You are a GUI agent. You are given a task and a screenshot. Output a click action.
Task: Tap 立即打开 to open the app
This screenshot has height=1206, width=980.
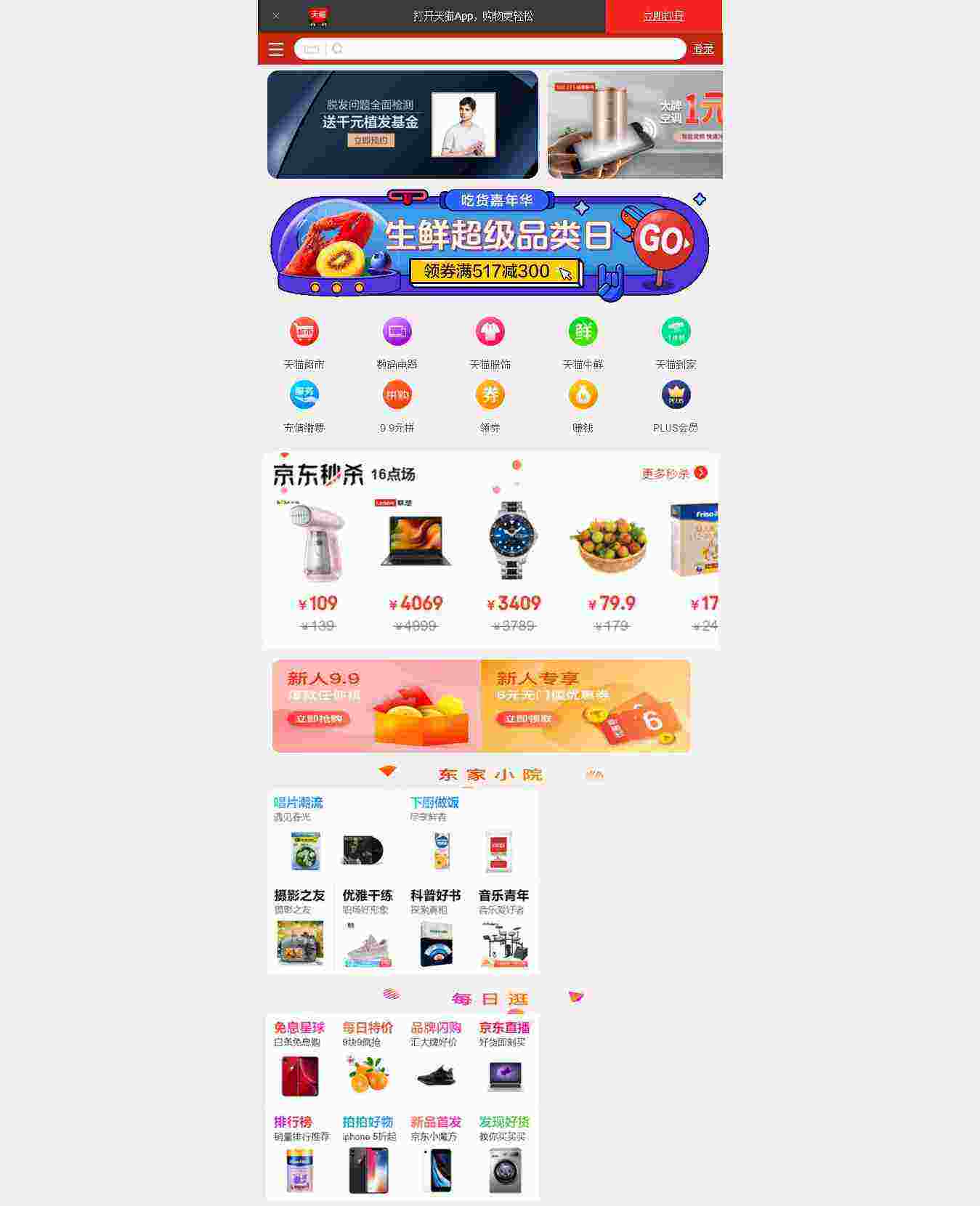click(x=663, y=16)
